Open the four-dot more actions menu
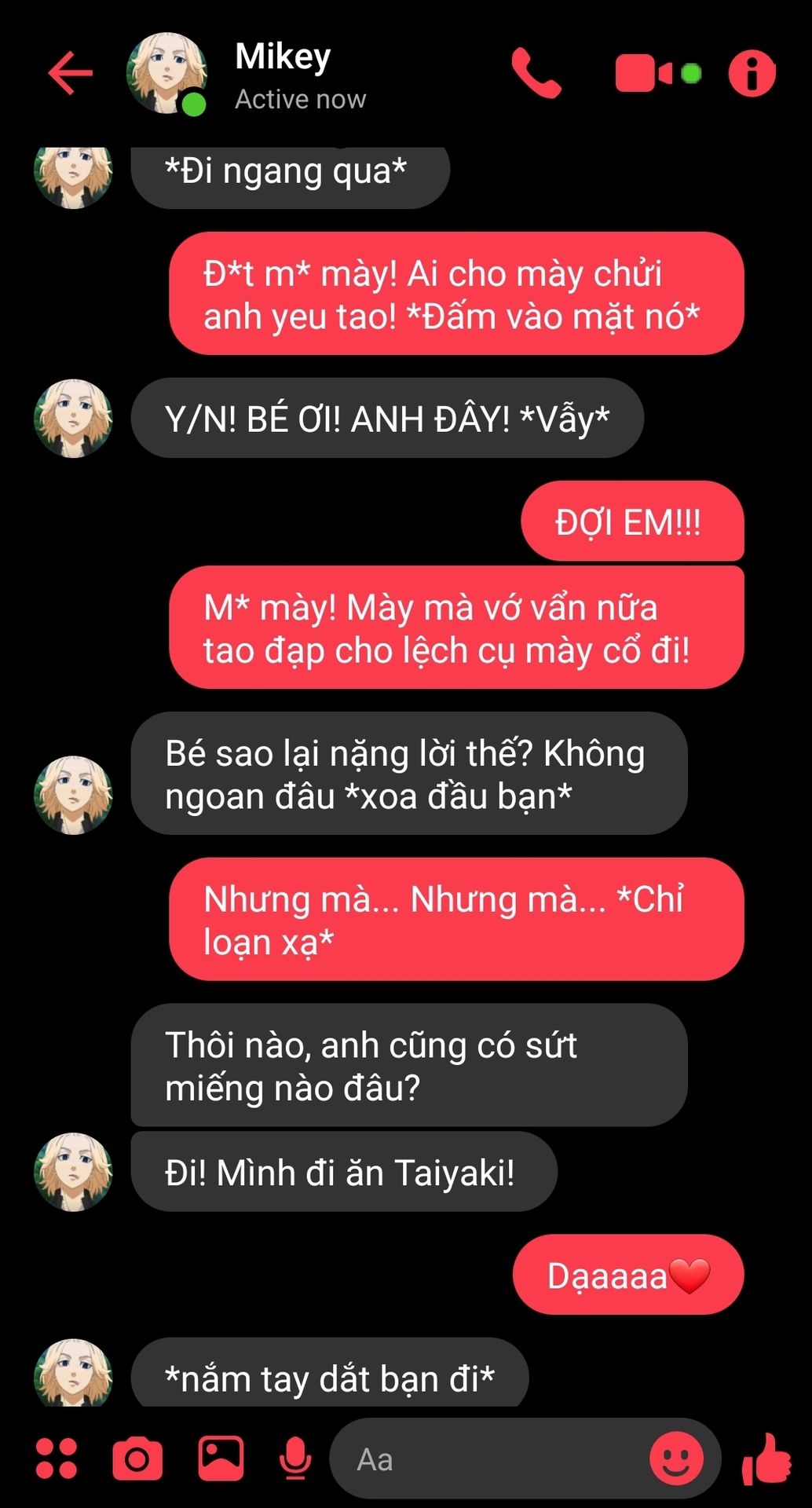Viewport: 812px width, 1508px height. coord(57,1459)
